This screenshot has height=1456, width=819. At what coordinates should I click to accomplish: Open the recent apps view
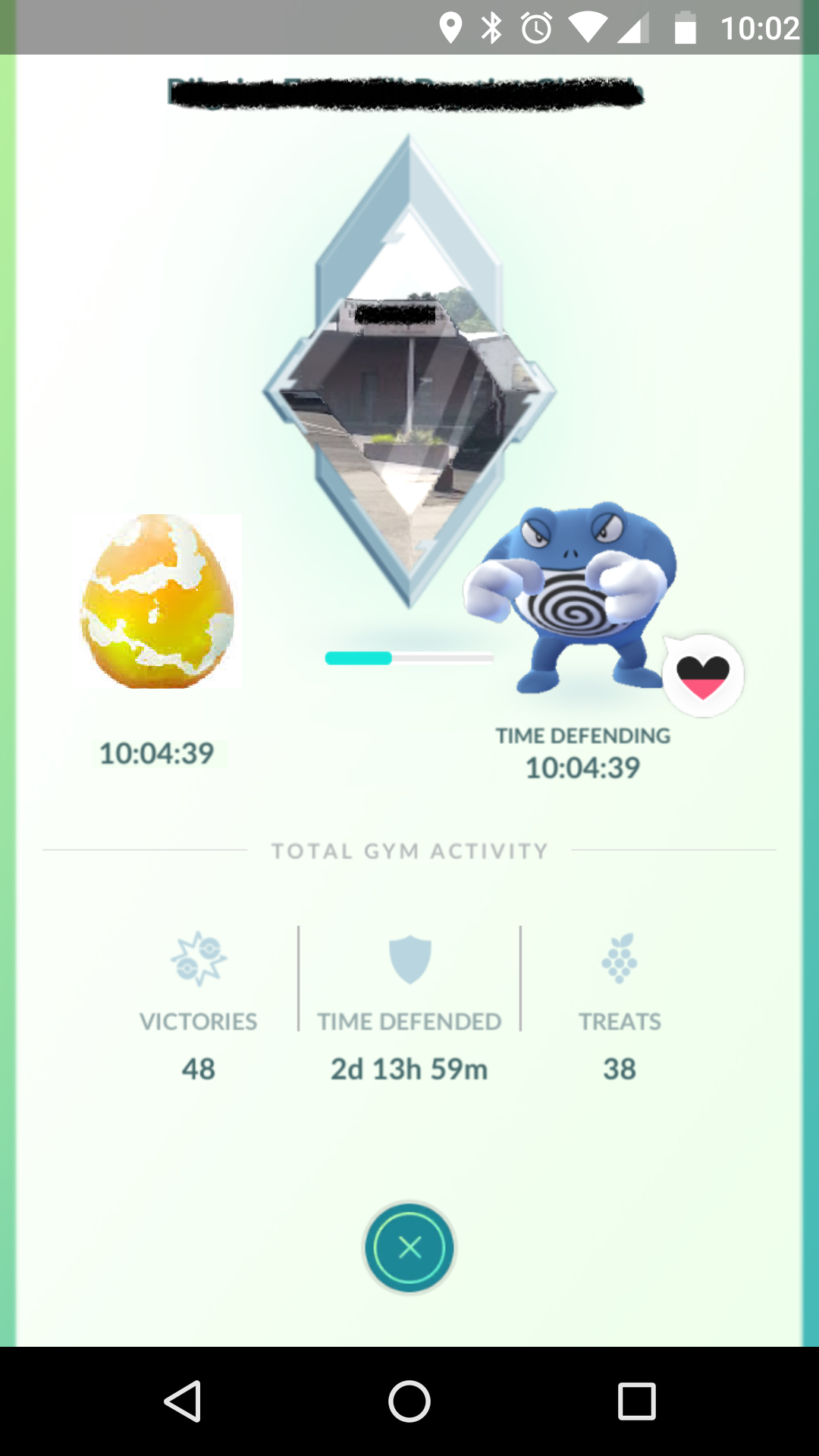(x=636, y=1401)
